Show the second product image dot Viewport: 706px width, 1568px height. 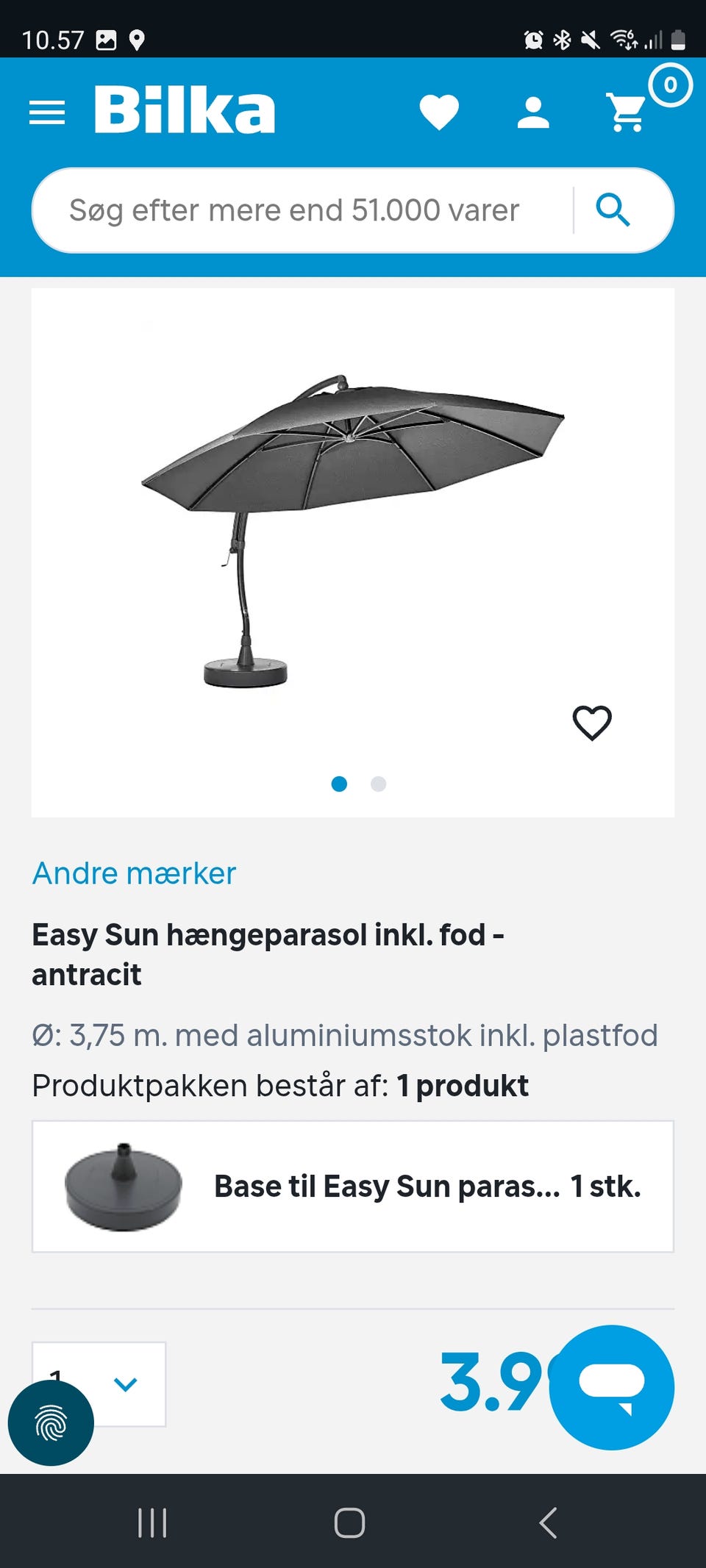pos(379,784)
